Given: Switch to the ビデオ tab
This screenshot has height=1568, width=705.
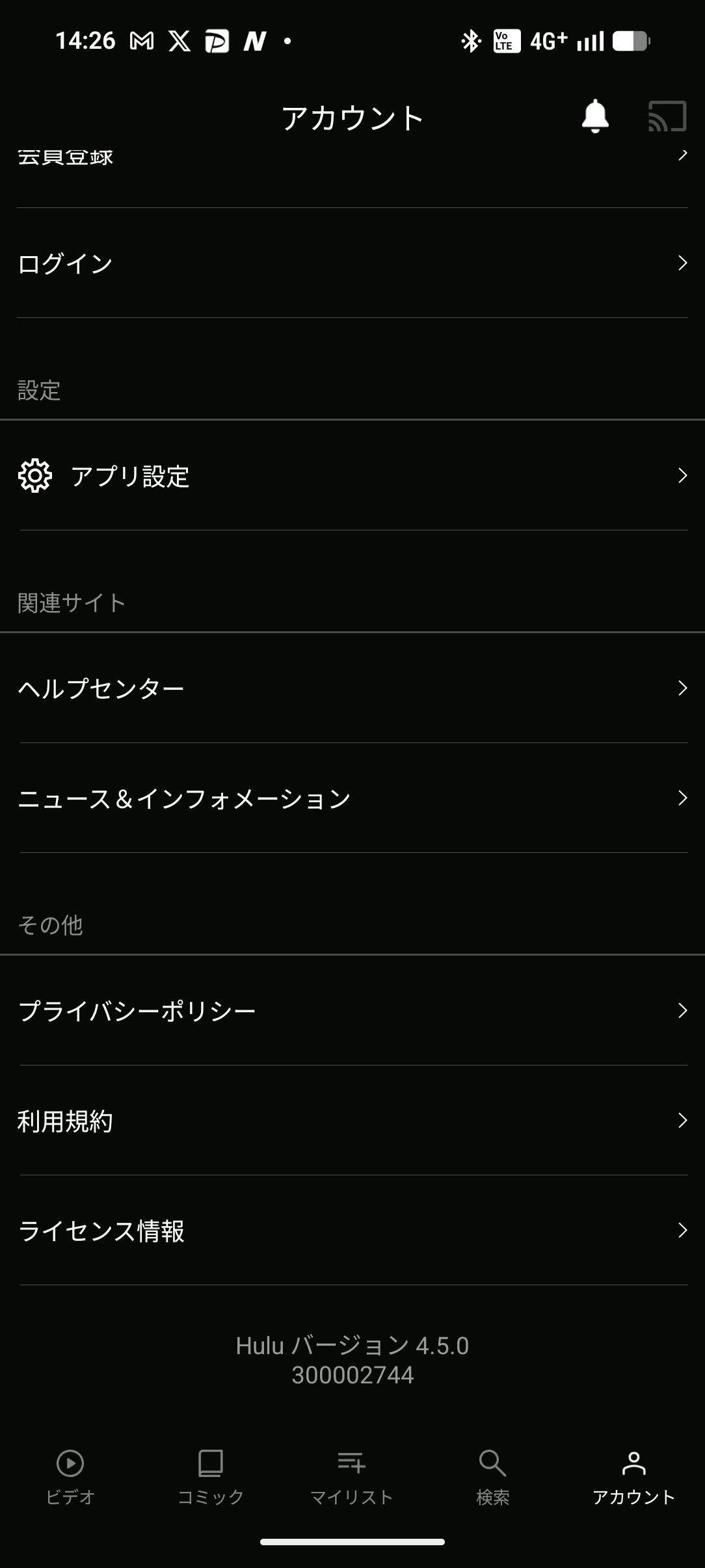Looking at the screenshot, I should tap(70, 1477).
